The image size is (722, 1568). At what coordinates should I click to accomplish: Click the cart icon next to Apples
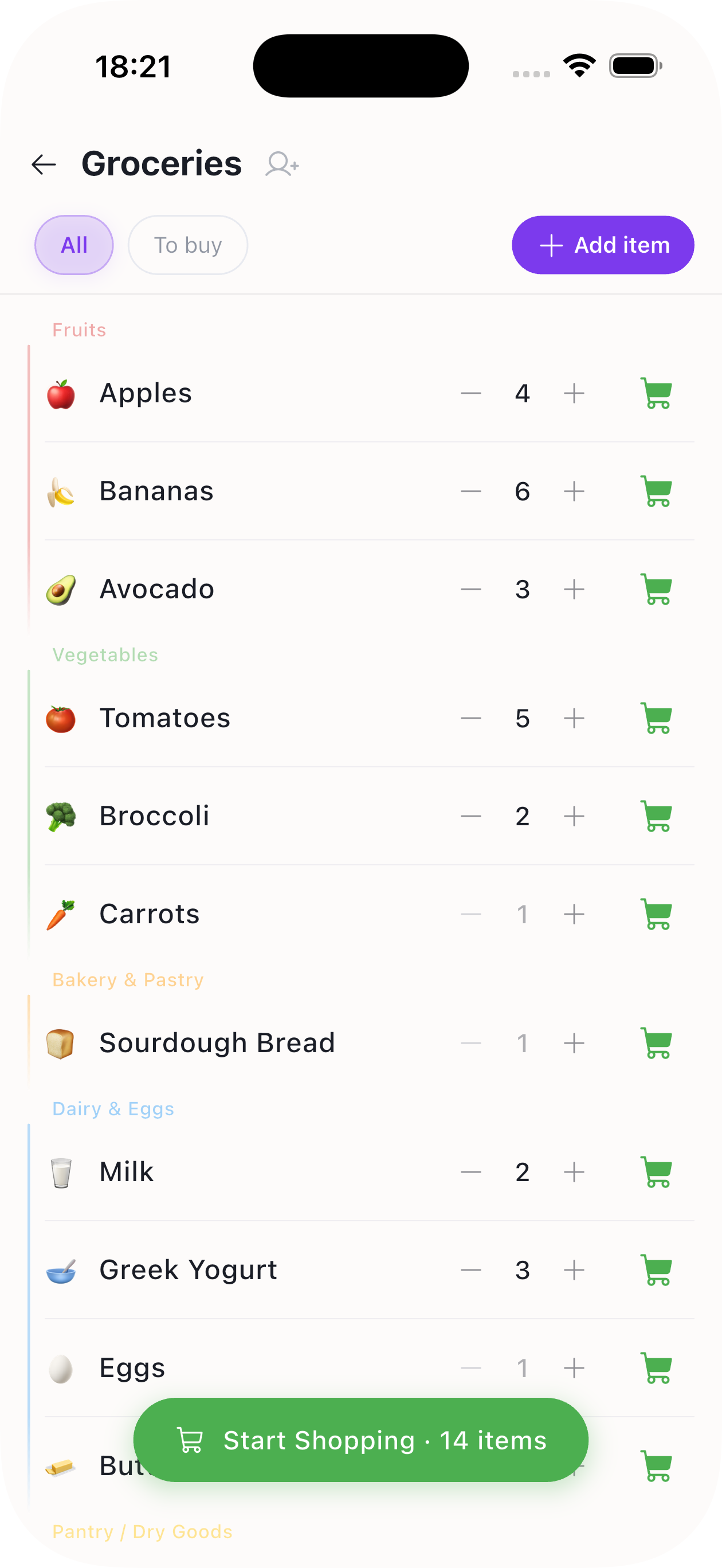pos(657,393)
